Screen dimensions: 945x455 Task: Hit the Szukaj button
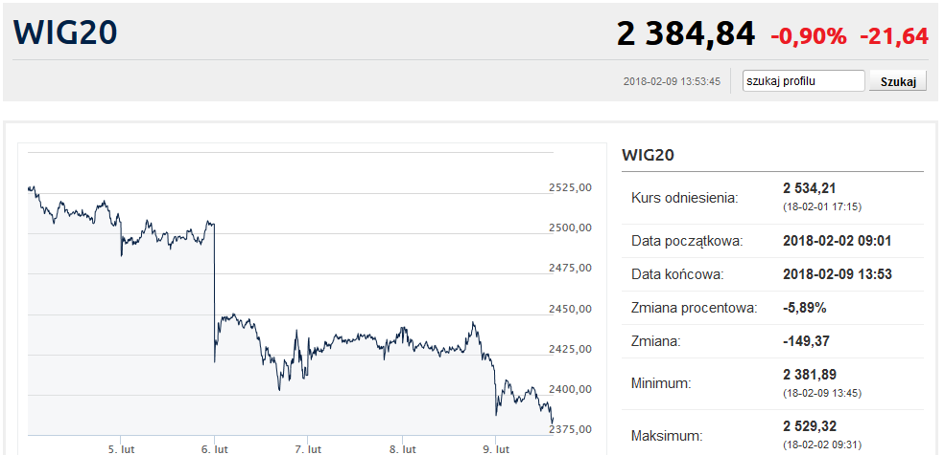point(898,81)
